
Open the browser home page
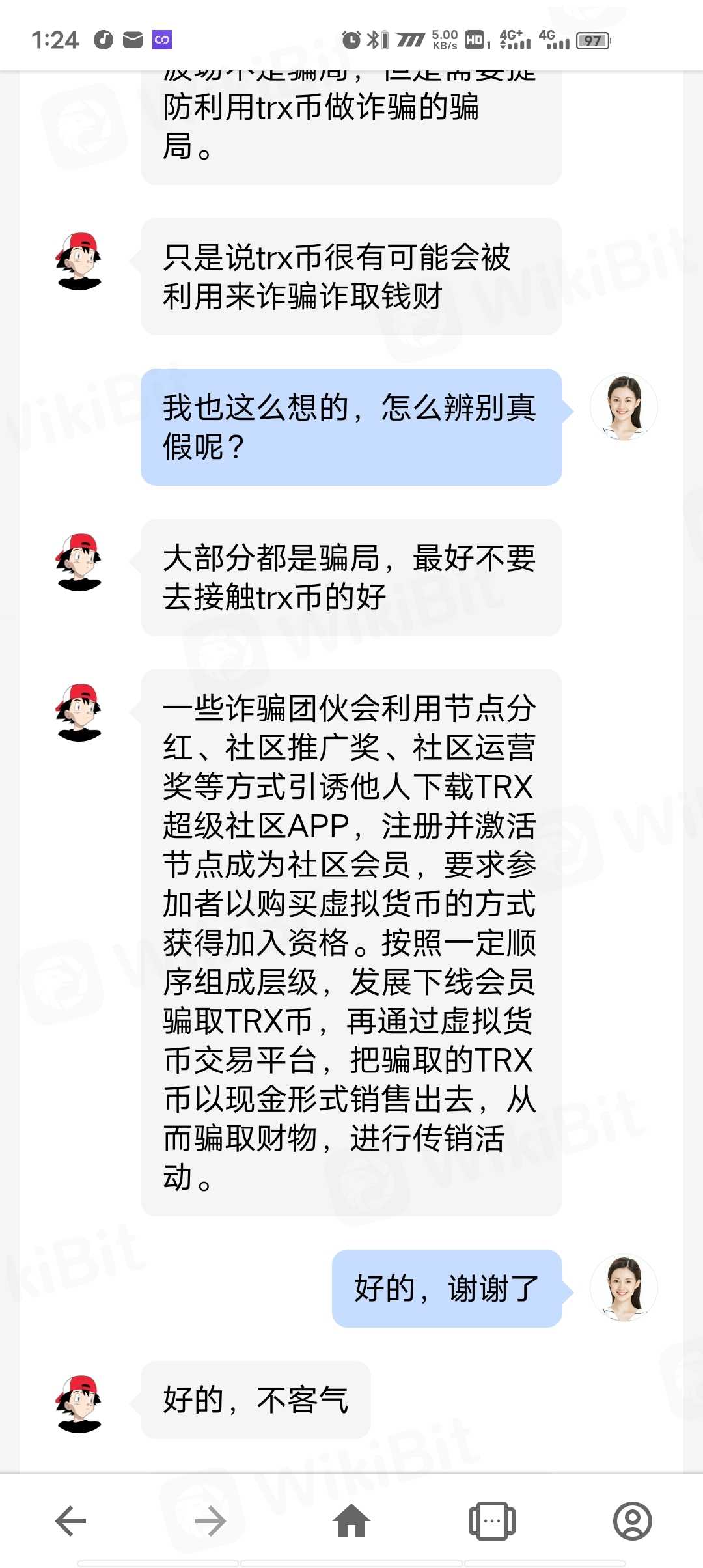click(x=351, y=1521)
